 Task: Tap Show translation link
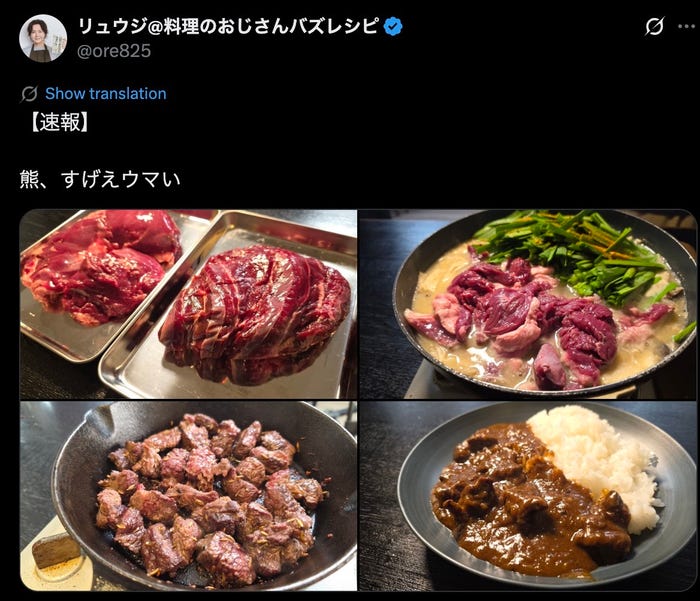tap(105, 93)
